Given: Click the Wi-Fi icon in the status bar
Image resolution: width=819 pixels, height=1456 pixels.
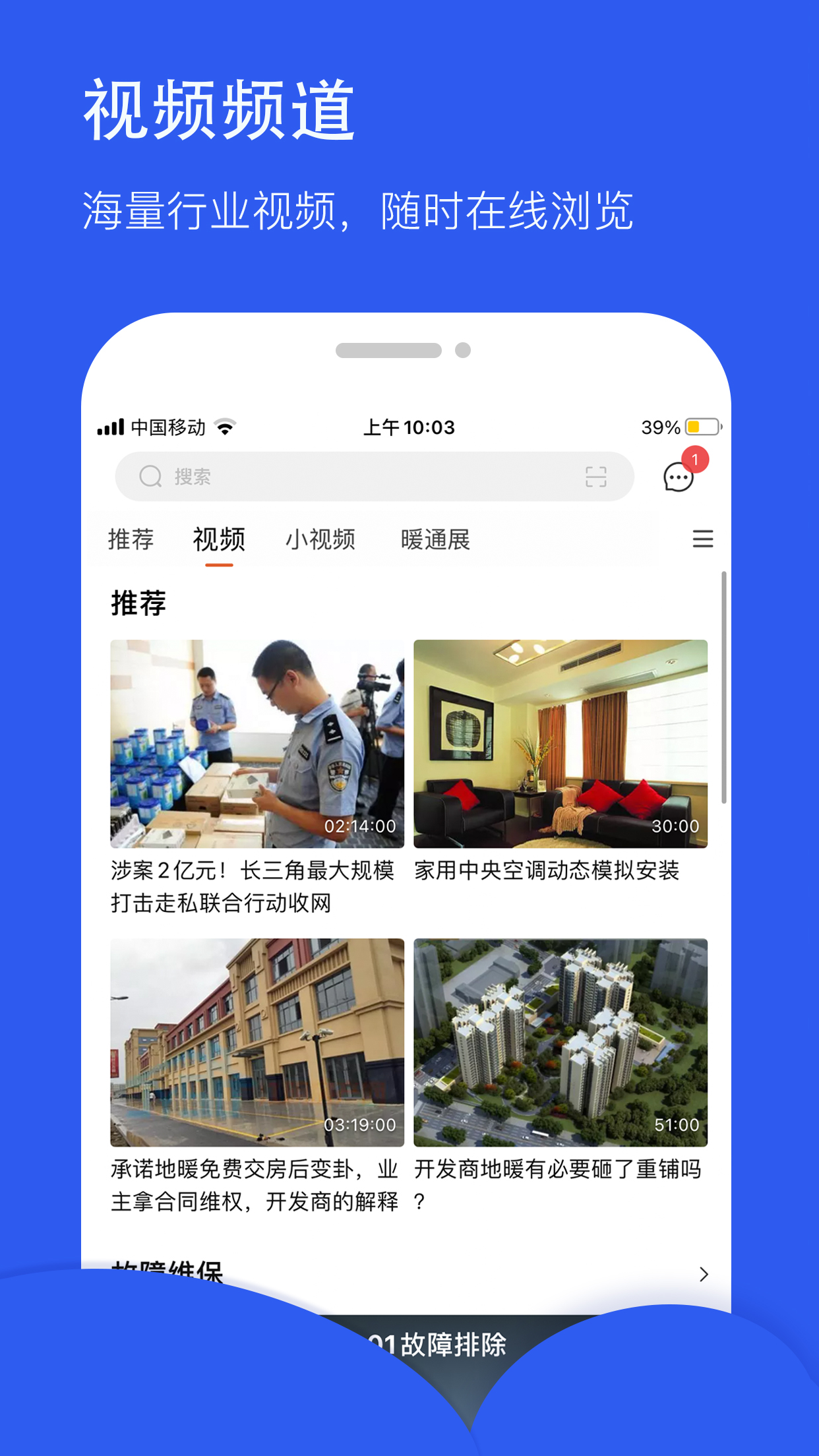Looking at the screenshot, I should pos(224,426).
